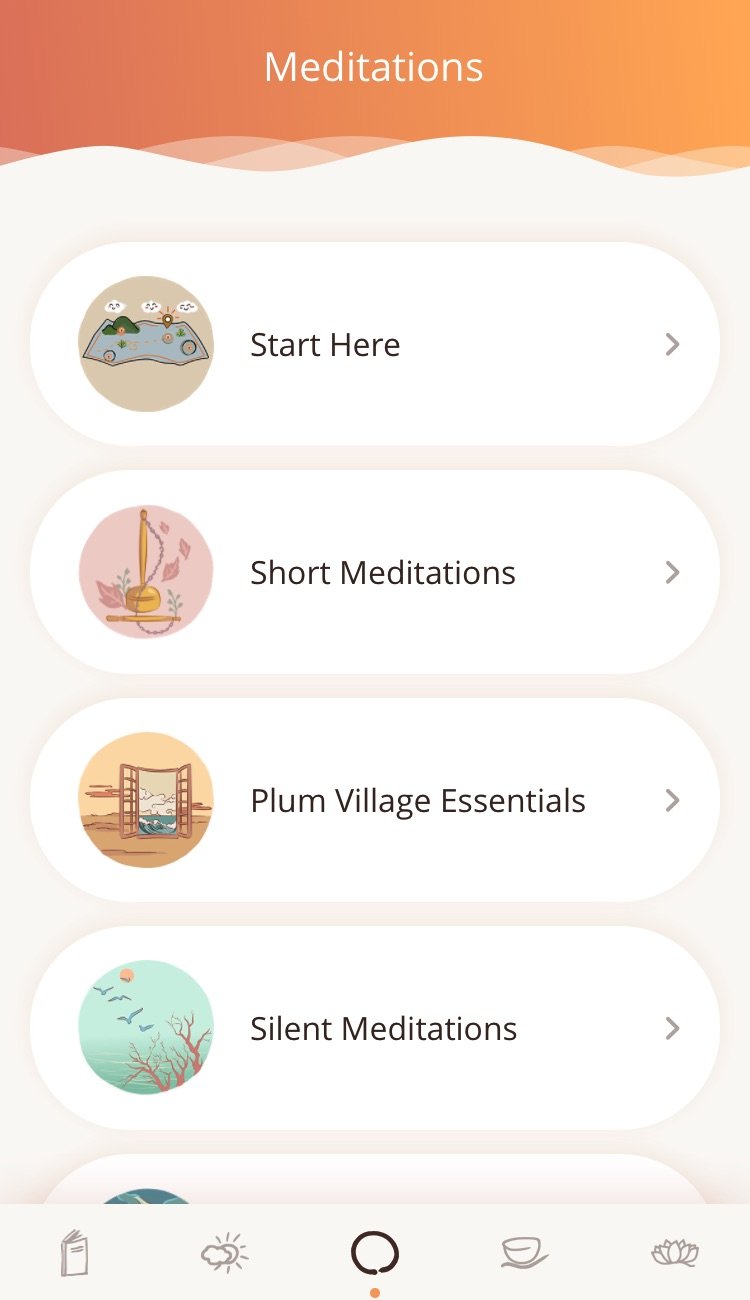
Task: Expand Start Here using its chevron
Action: point(672,344)
